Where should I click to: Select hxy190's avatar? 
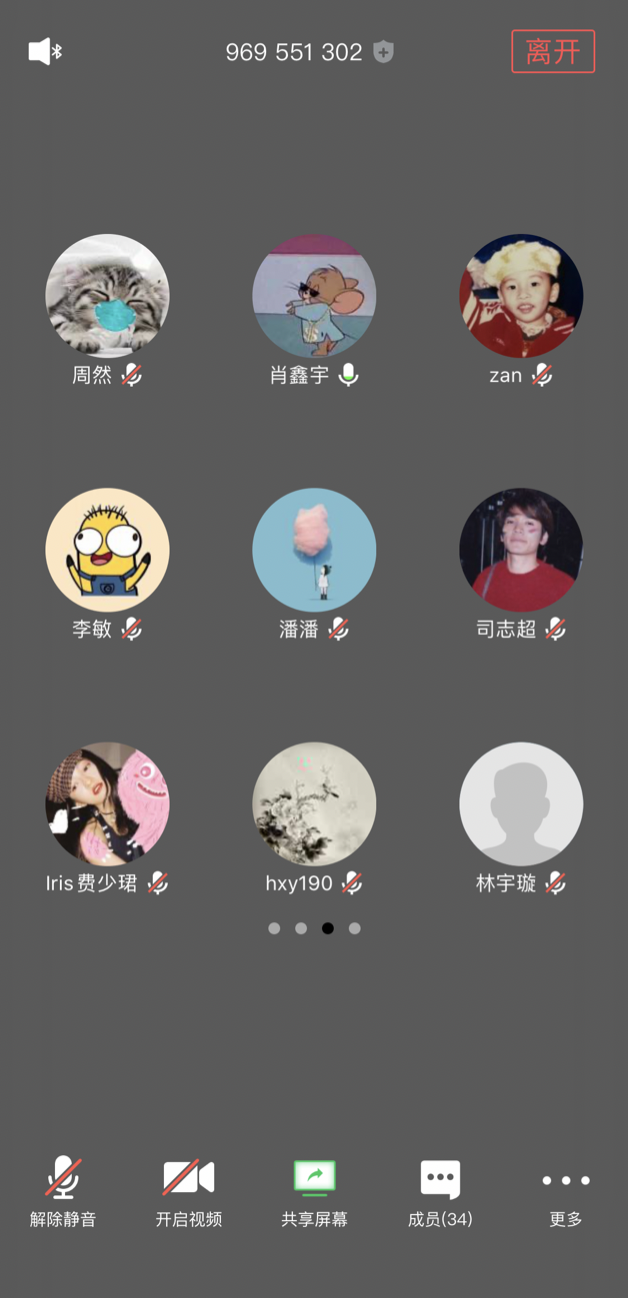[x=314, y=804]
